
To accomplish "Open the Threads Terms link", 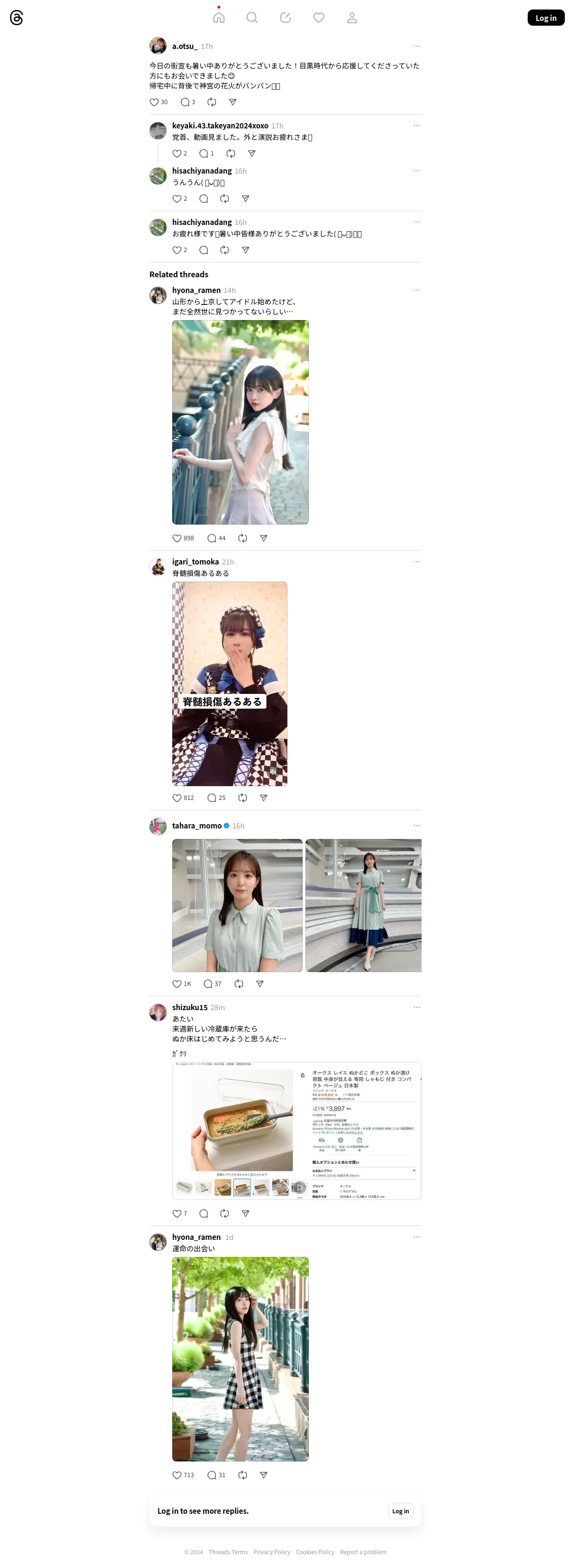I will [227, 1551].
